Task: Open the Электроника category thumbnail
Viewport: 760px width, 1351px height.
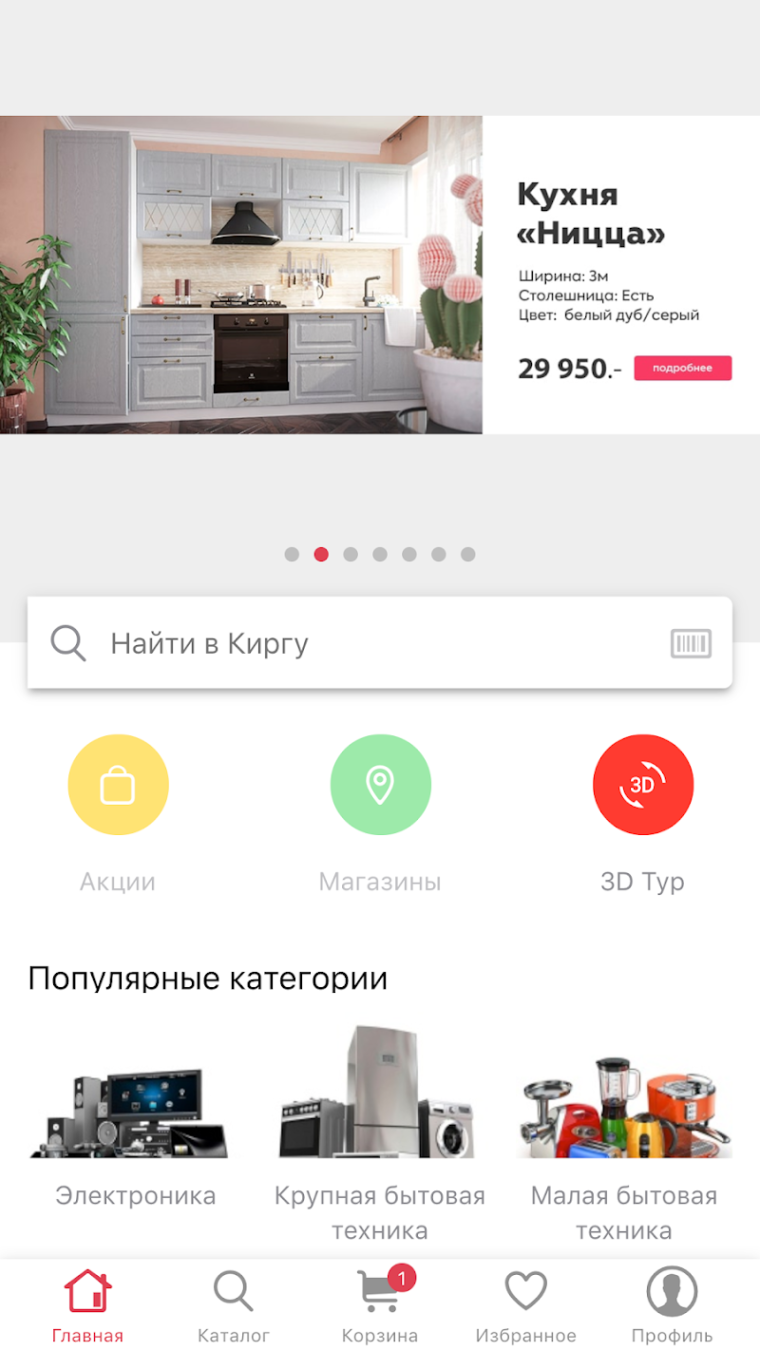Action: click(137, 1095)
